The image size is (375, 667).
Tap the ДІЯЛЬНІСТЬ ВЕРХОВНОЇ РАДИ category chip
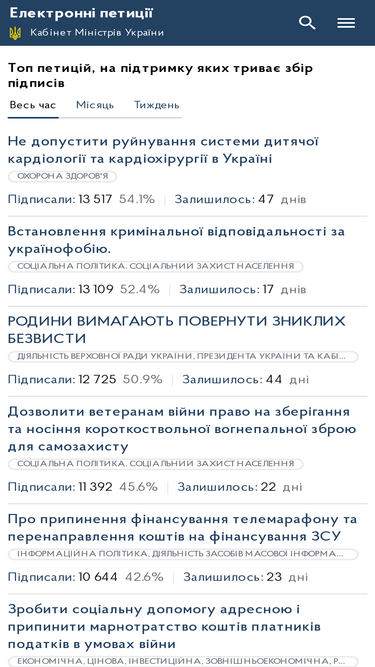pyautogui.click(x=183, y=356)
